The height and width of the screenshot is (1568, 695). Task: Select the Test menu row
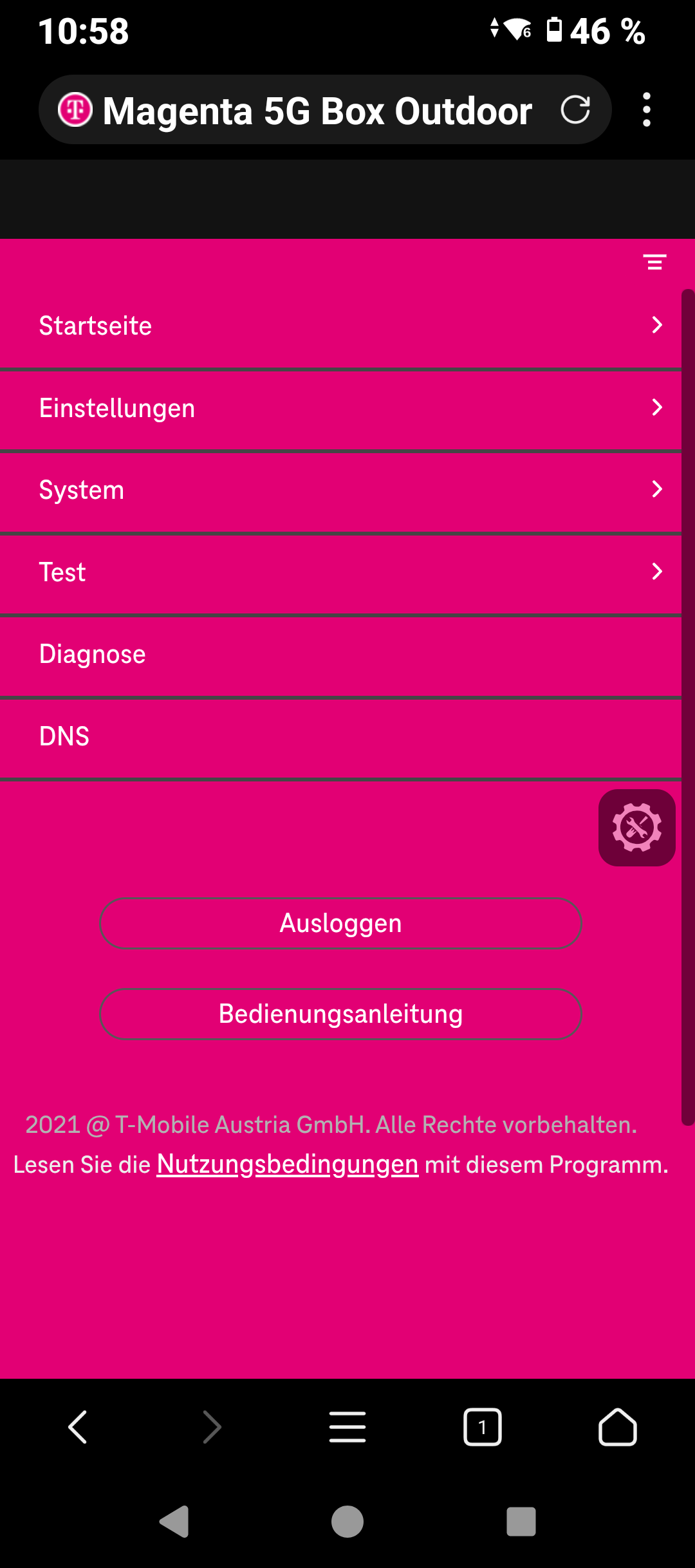coord(341,572)
